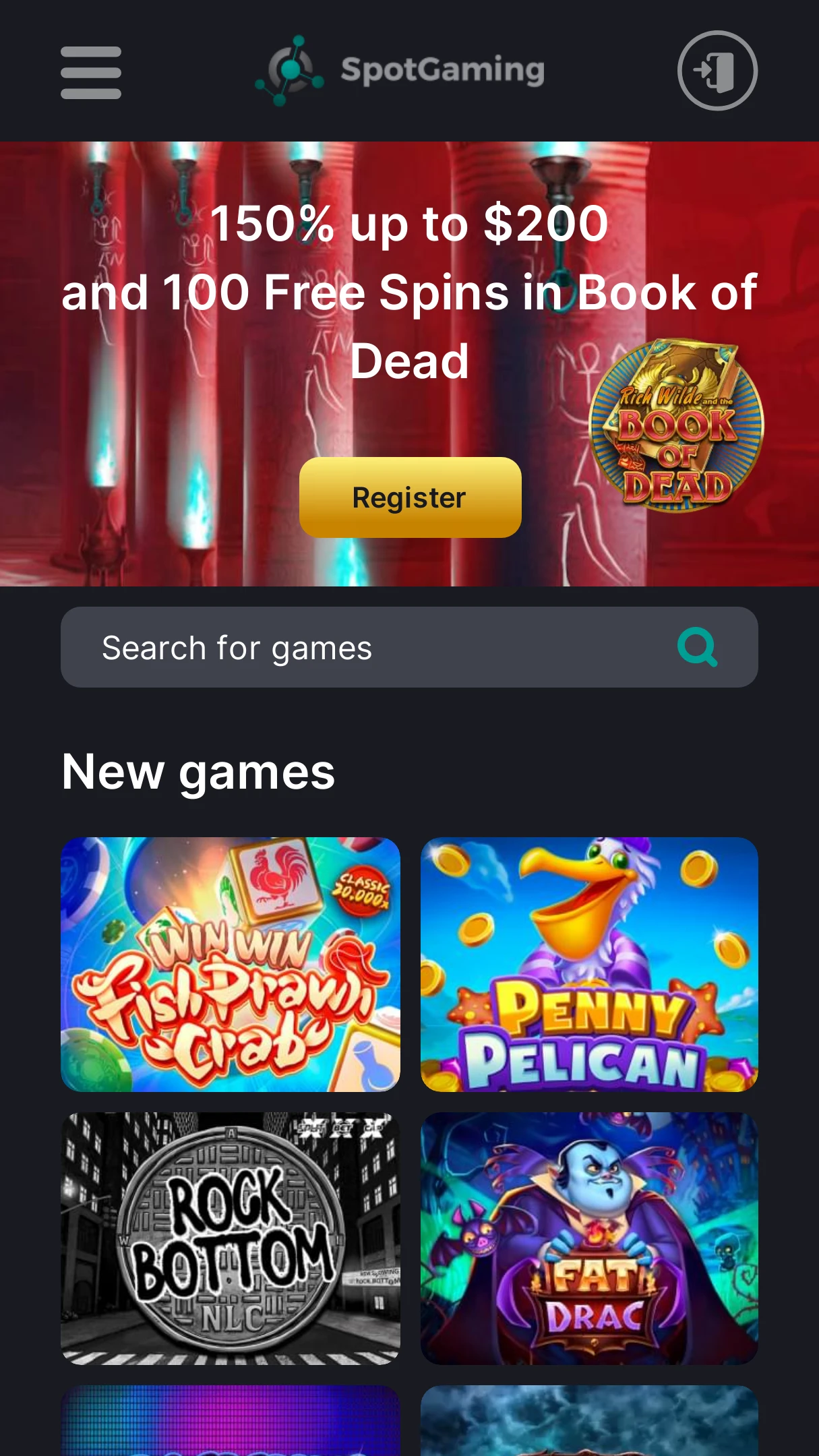
Task: Open Win Win Fish Prawn Crab game
Action: 231,964
